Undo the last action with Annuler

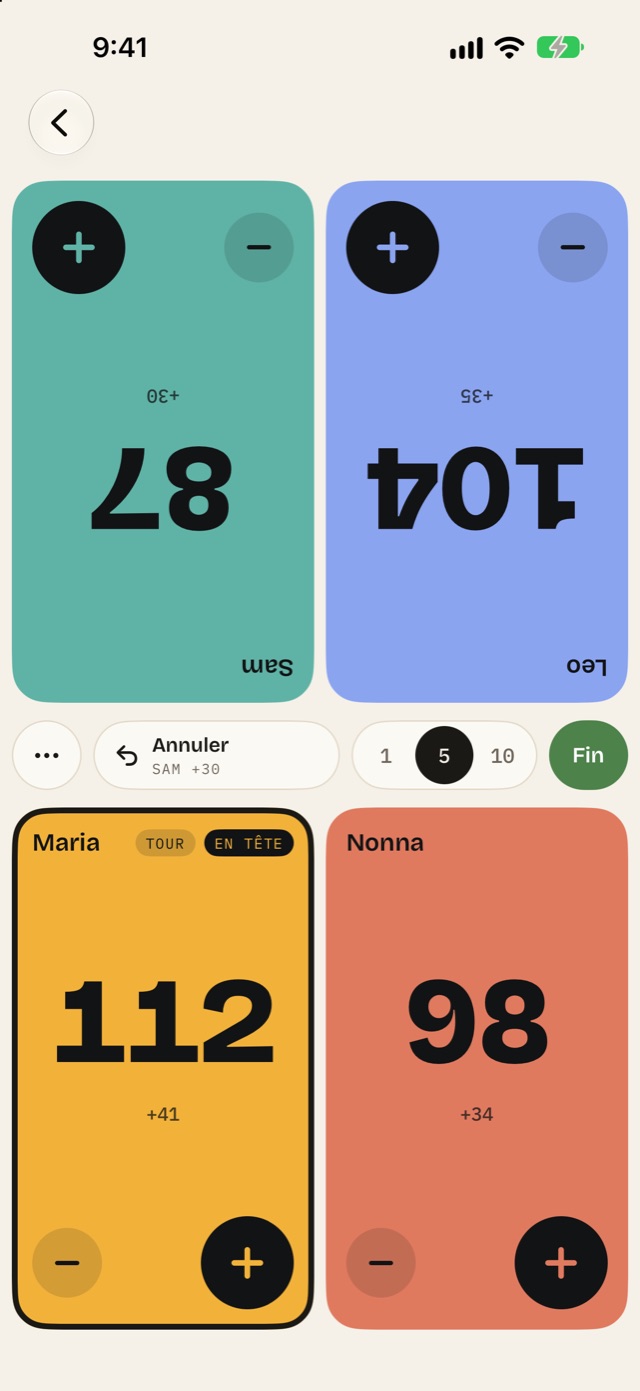coord(217,755)
